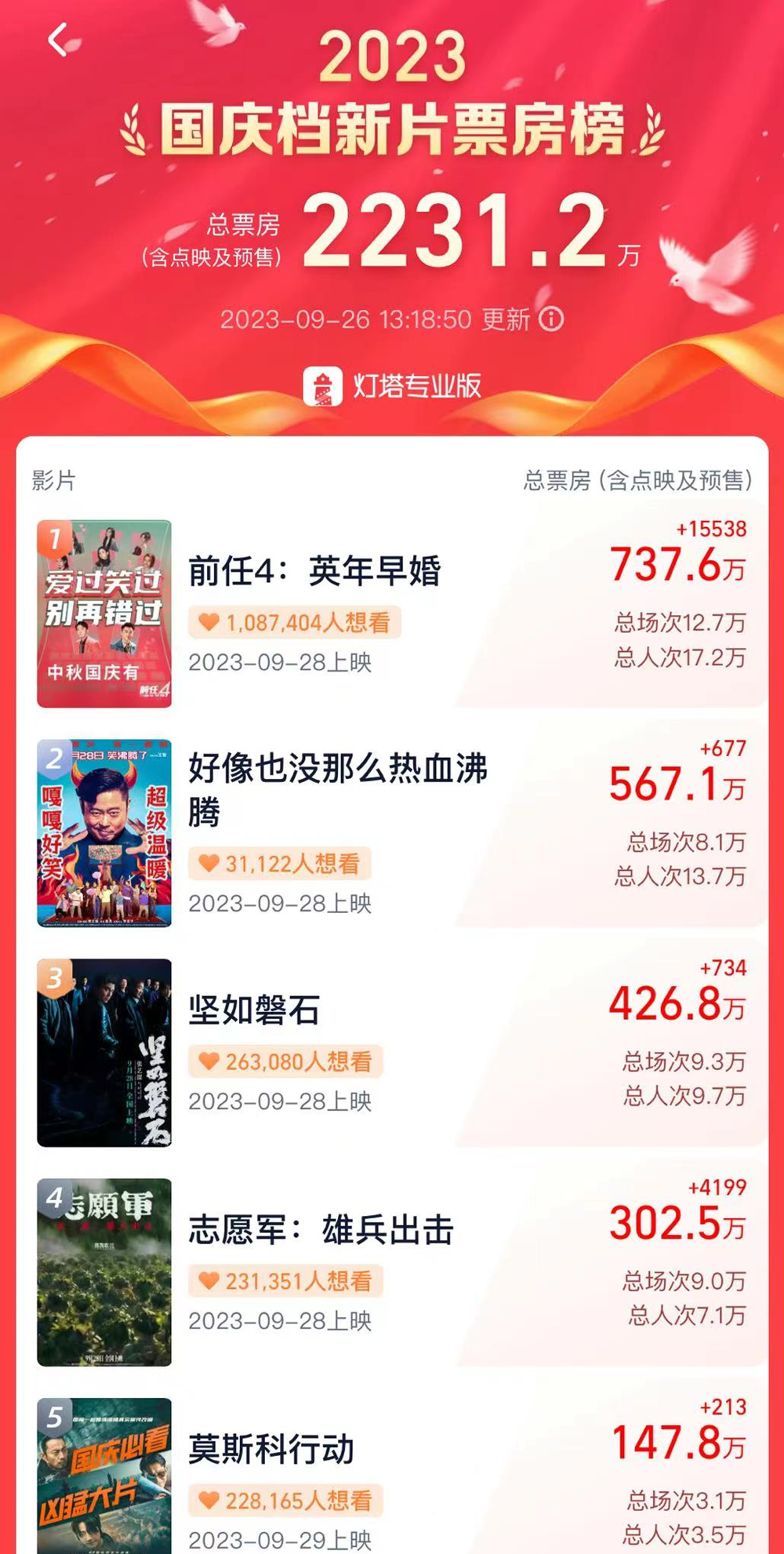Open the info icon beside the update time

[x=552, y=319]
